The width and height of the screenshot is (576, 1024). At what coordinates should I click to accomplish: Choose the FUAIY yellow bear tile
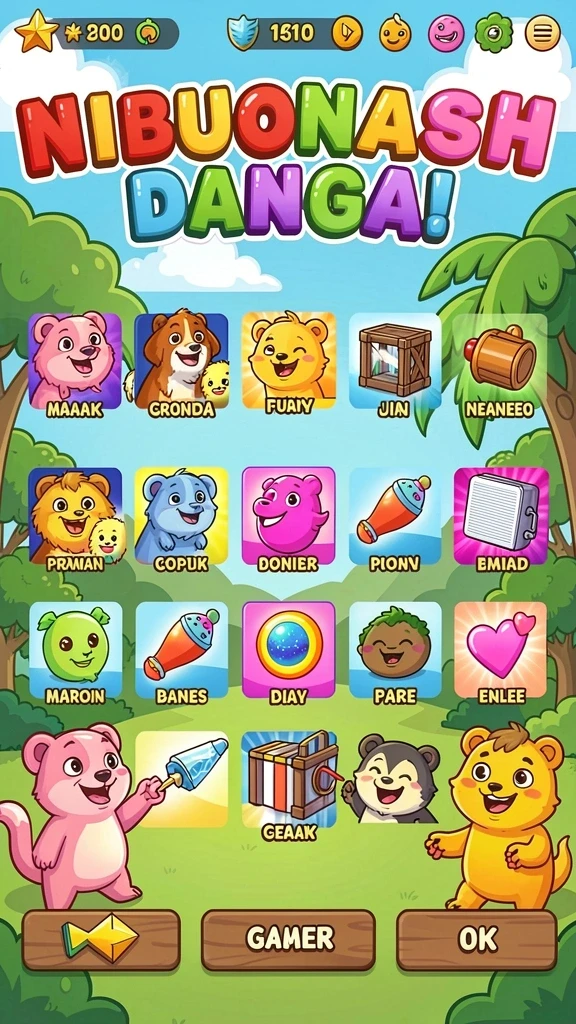point(289,364)
